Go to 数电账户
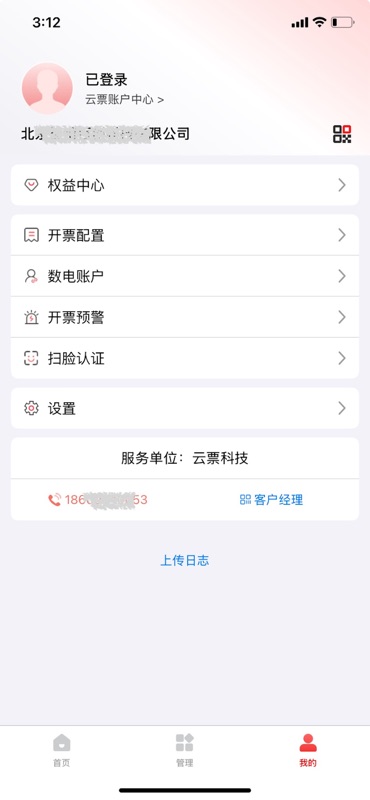 point(185,276)
